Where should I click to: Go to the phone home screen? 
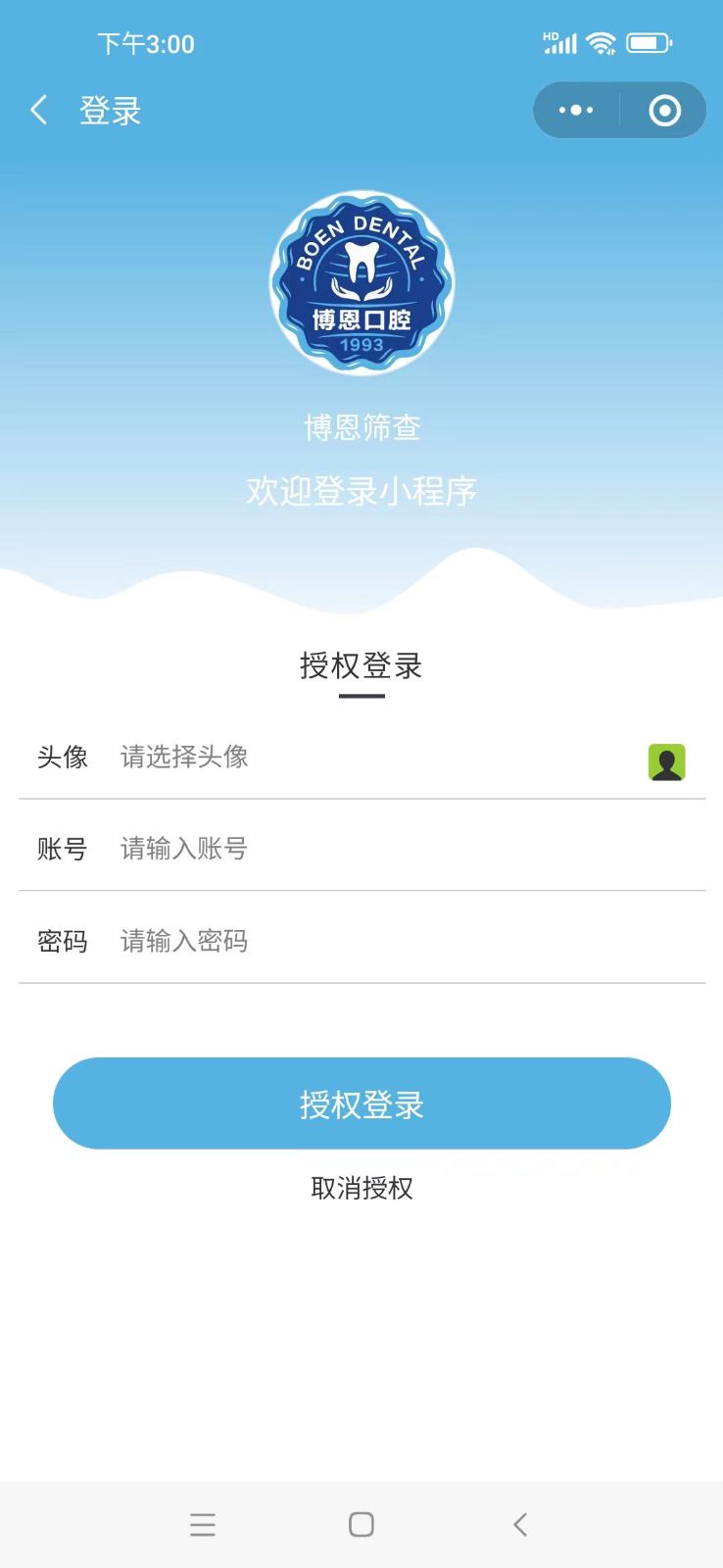(361, 1524)
